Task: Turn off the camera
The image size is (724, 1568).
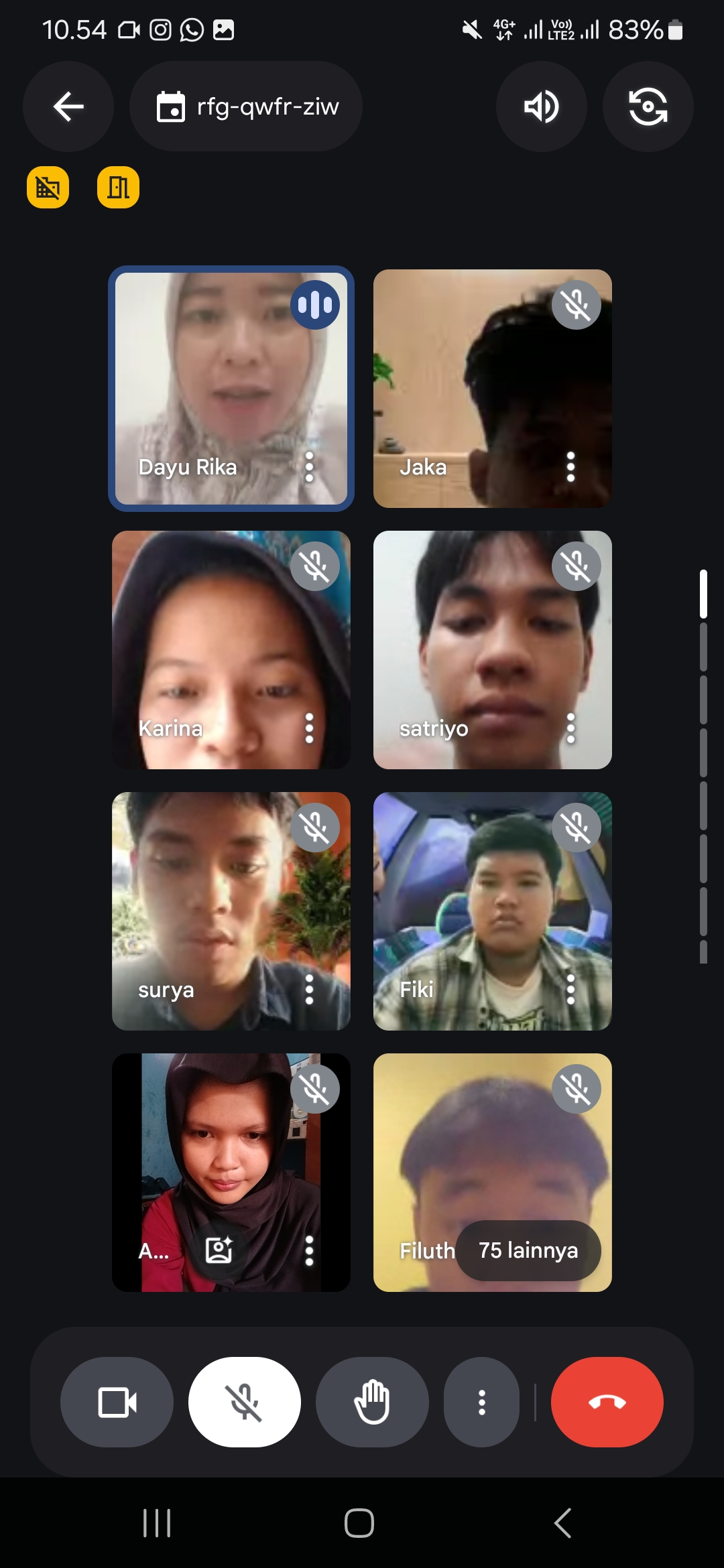Action: (x=117, y=1402)
